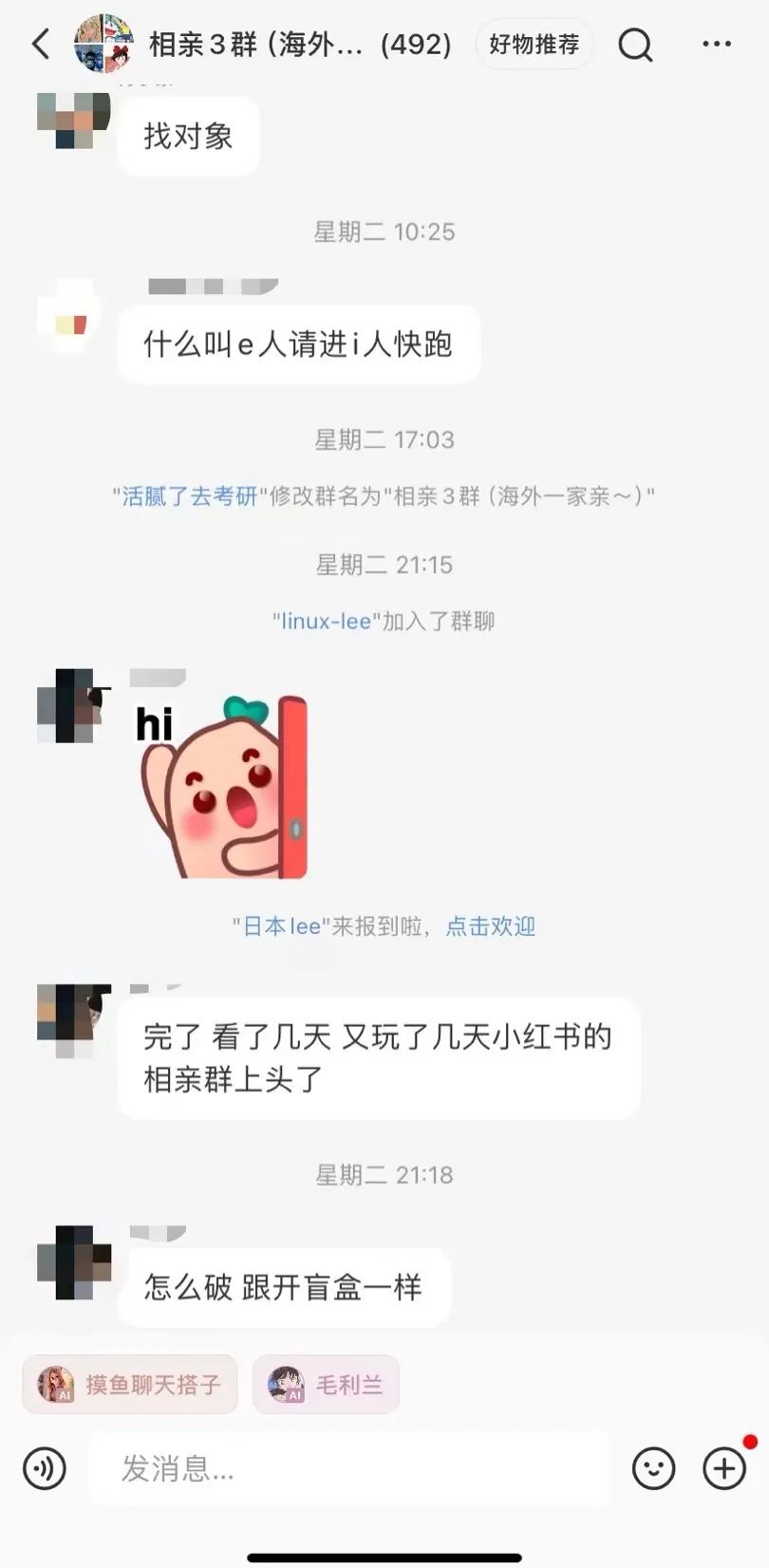
Task: Tap the 发消息 input field
Action: 351,1467
